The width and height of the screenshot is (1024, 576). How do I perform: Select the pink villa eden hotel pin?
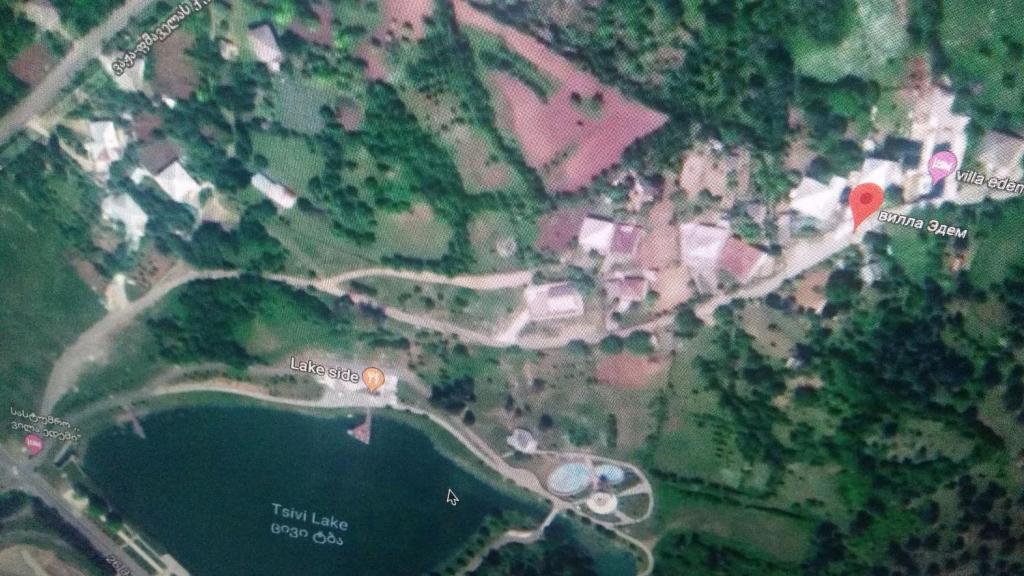pos(941,165)
